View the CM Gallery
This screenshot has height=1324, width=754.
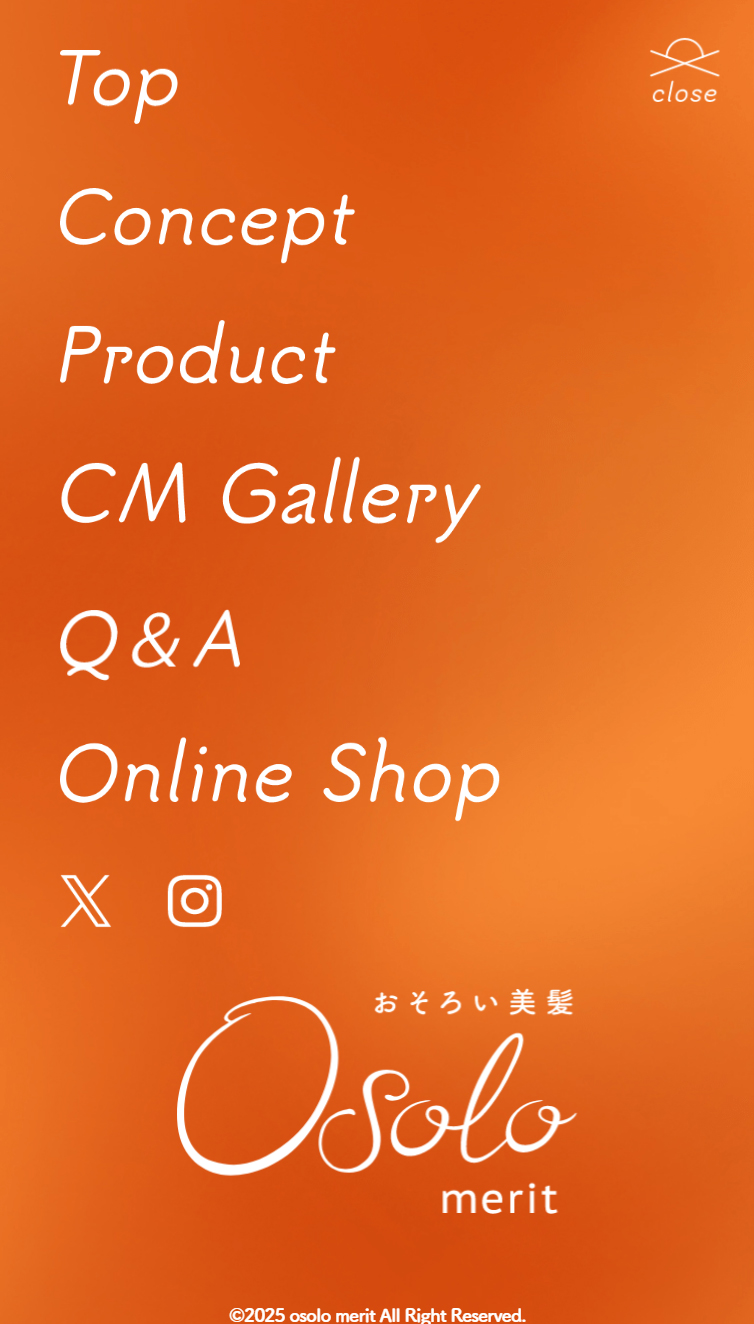point(269,497)
